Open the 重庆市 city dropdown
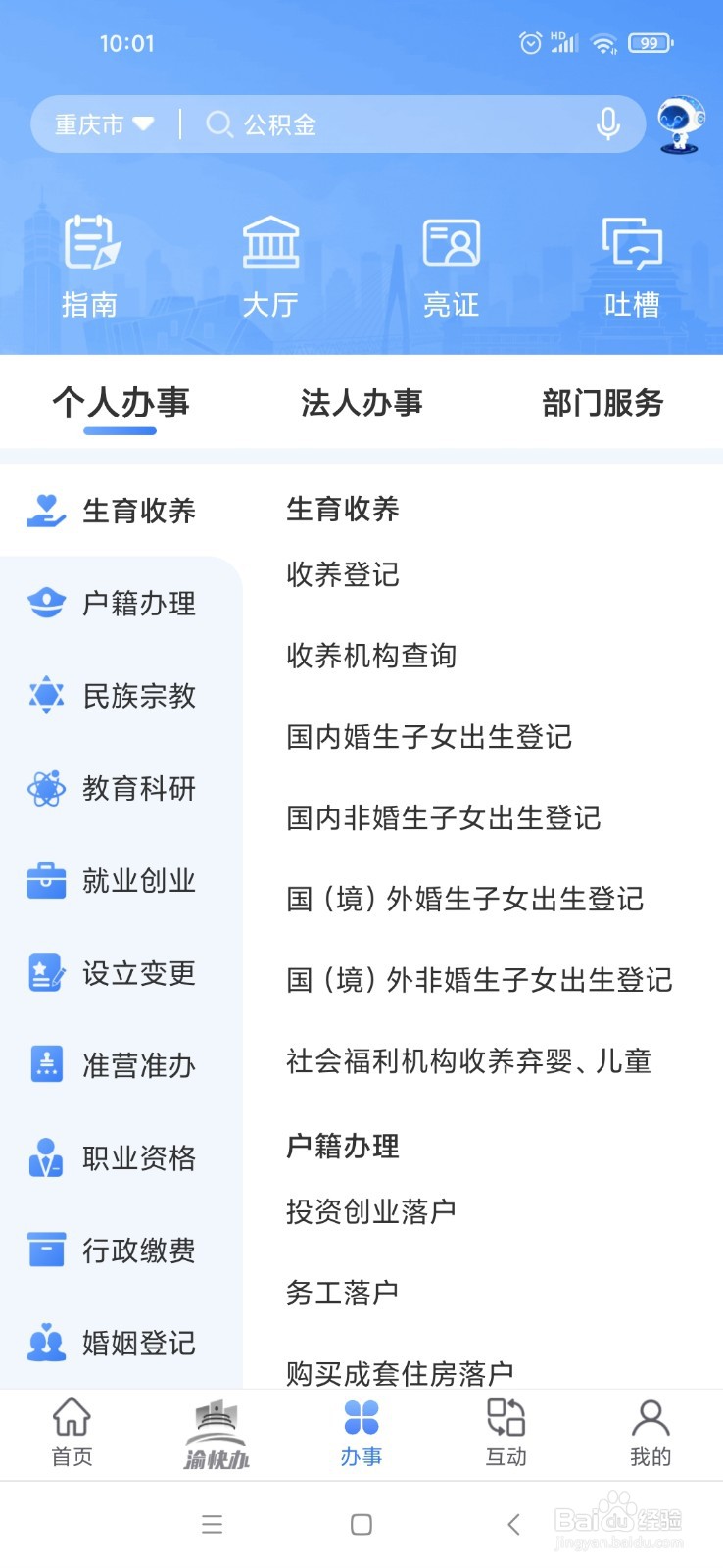Viewport: 723px width, 1568px height. tap(105, 124)
